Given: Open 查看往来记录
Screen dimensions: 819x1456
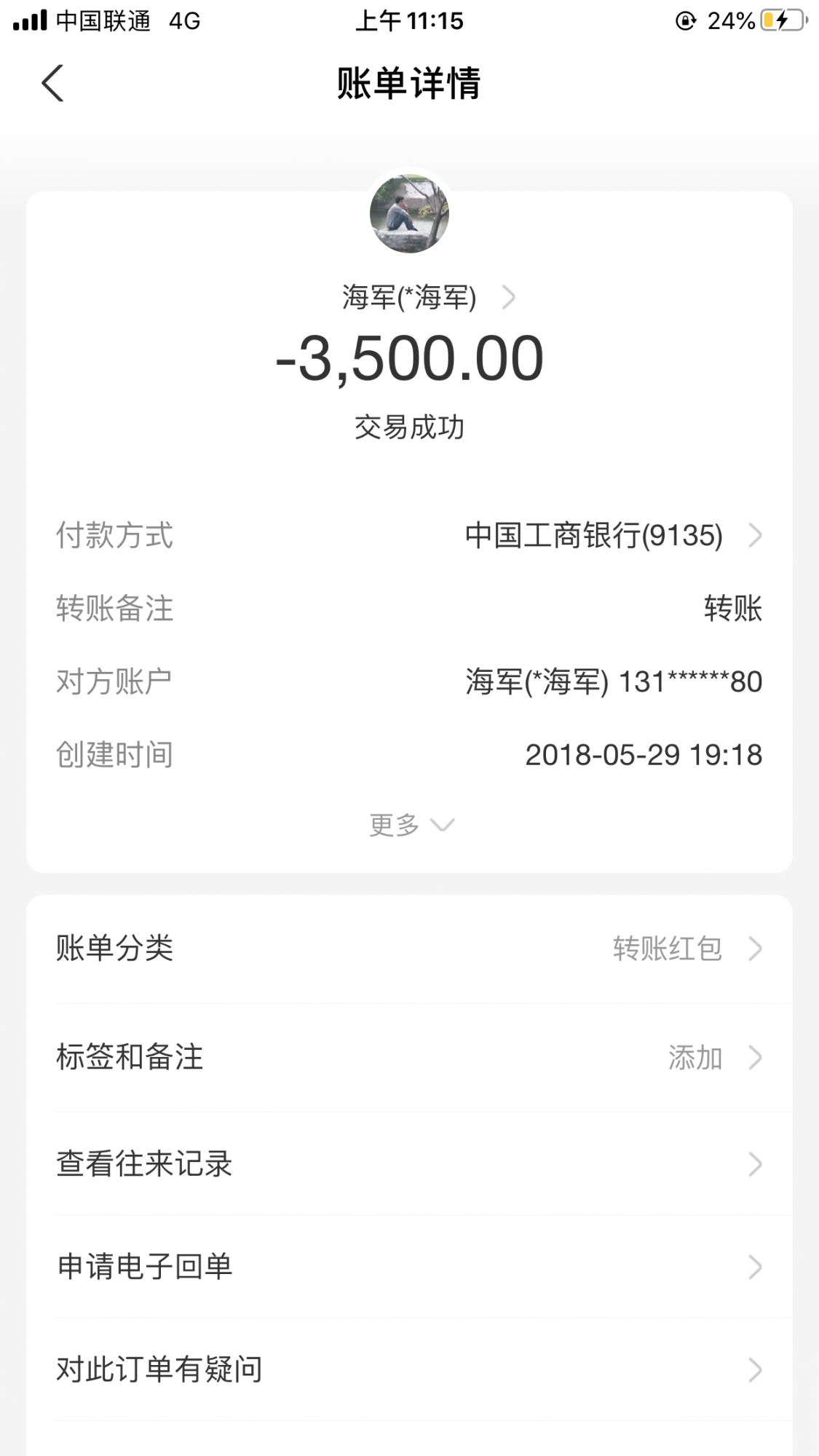Looking at the screenshot, I should tap(409, 1164).
